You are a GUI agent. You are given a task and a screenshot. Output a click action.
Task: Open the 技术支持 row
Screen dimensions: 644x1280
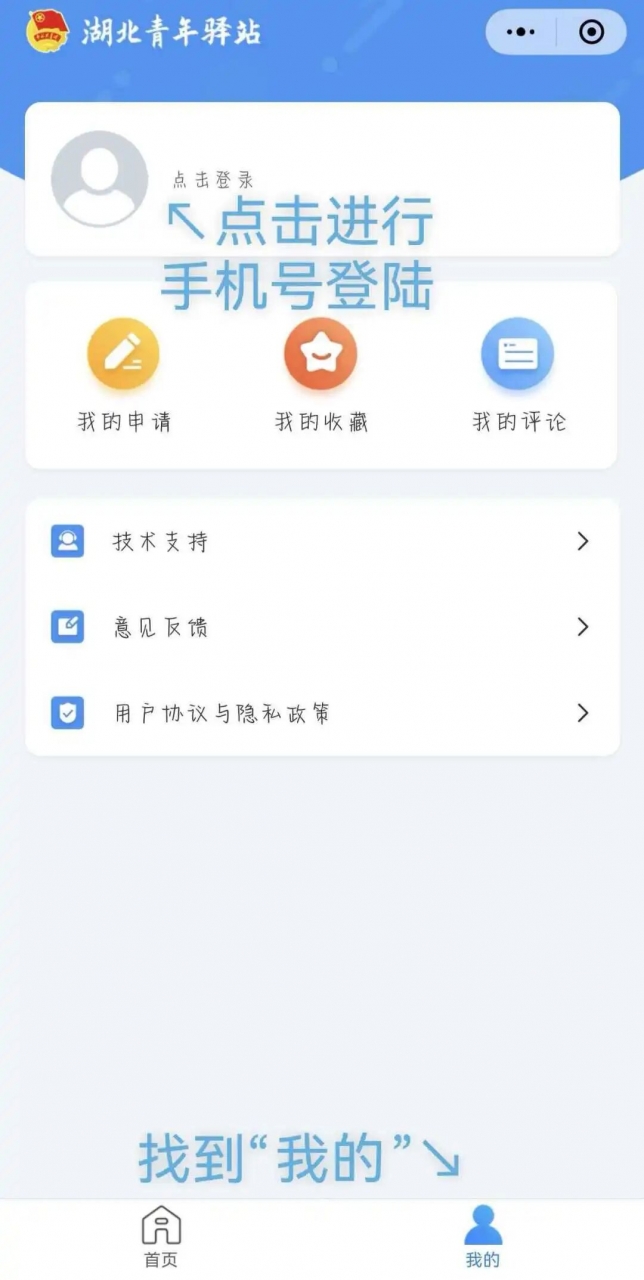(321, 542)
